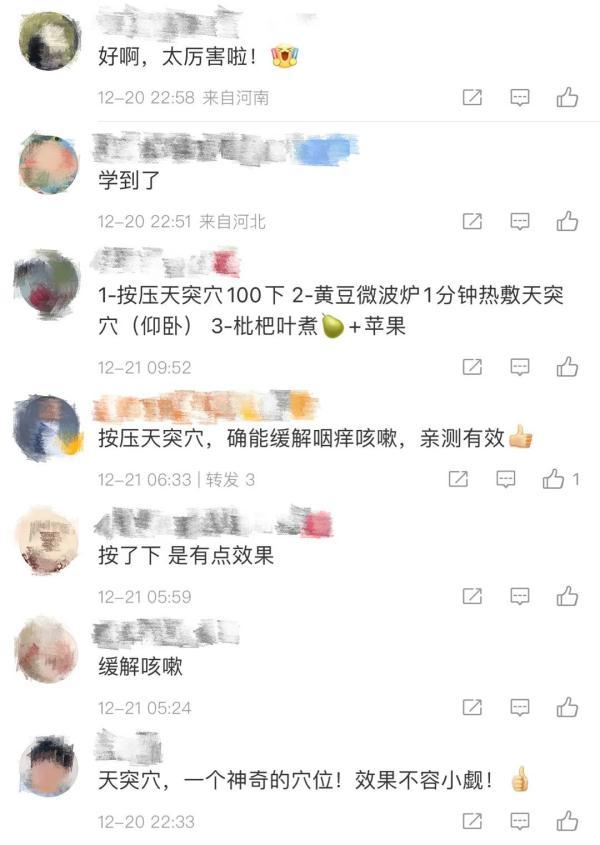
Task: Like the comment "缓解咳嗽"
Action: pos(567,708)
